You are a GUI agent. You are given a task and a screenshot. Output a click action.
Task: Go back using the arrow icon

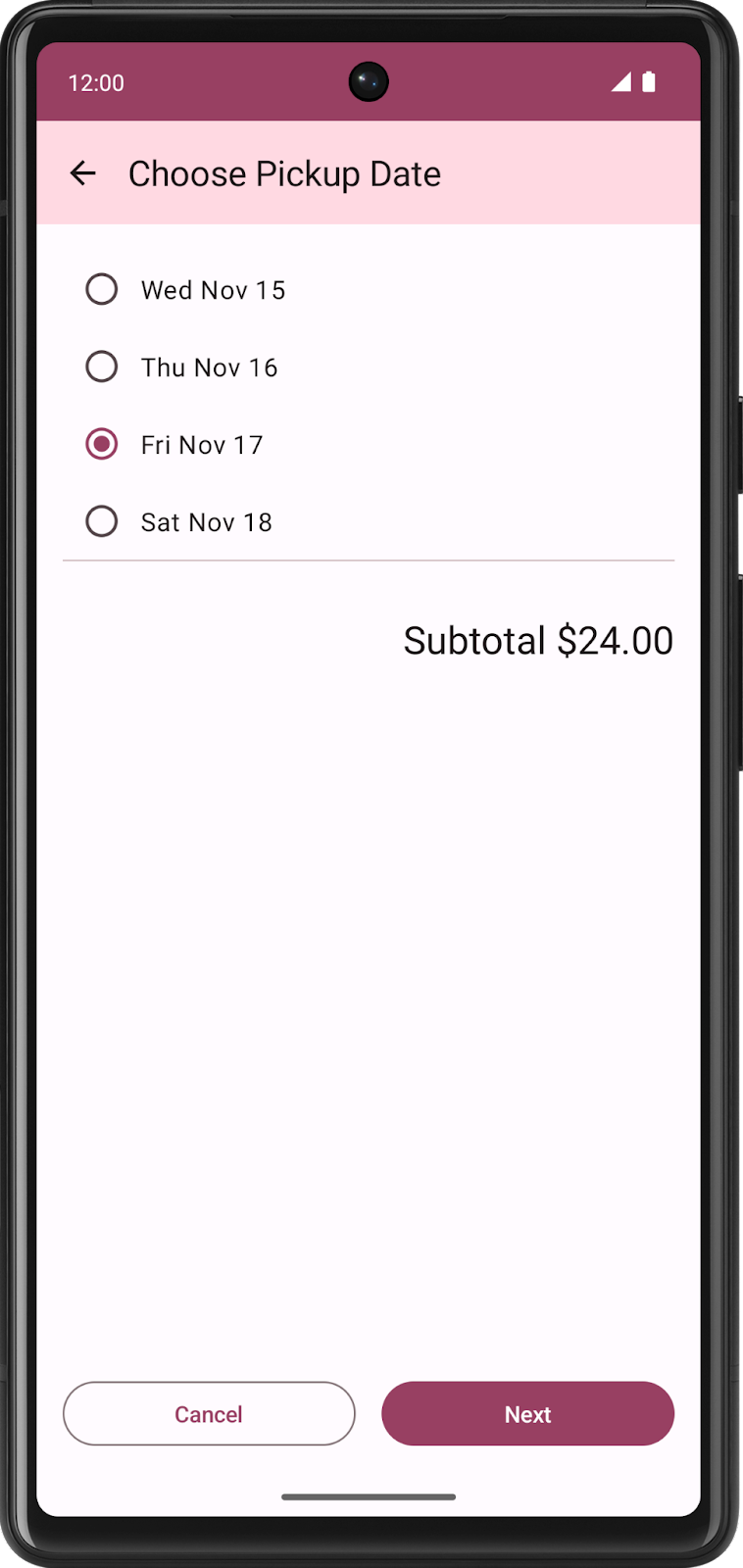coord(83,173)
